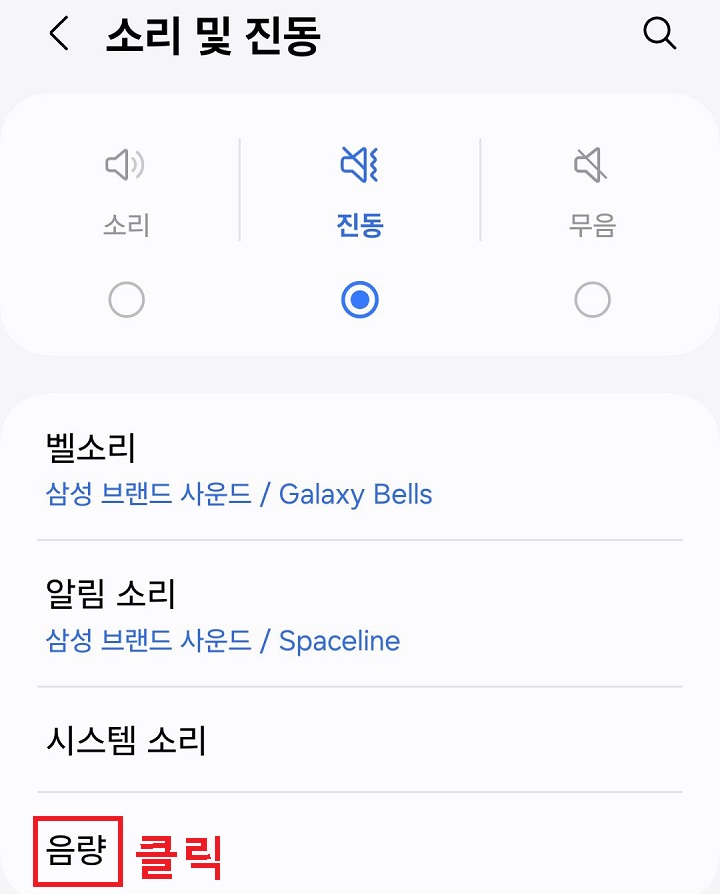
Task: Open search with the magnifier icon
Action: point(660,33)
